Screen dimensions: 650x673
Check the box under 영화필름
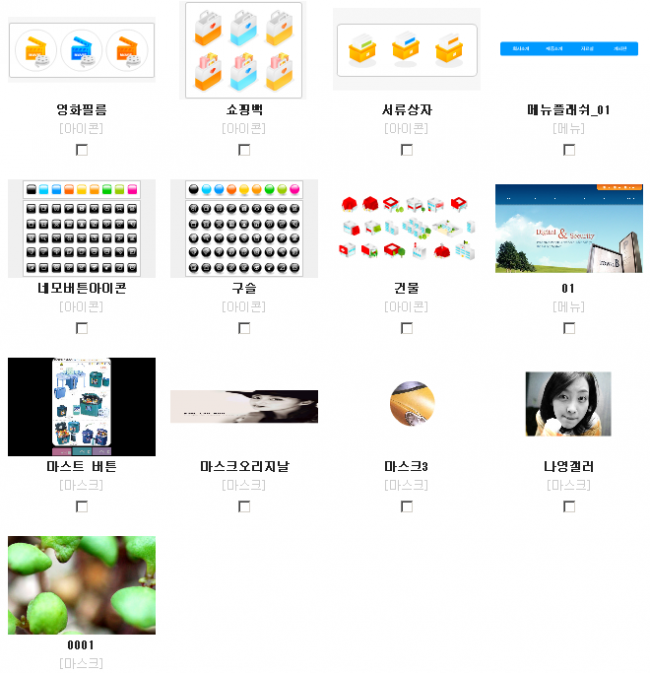(x=82, y=150)
